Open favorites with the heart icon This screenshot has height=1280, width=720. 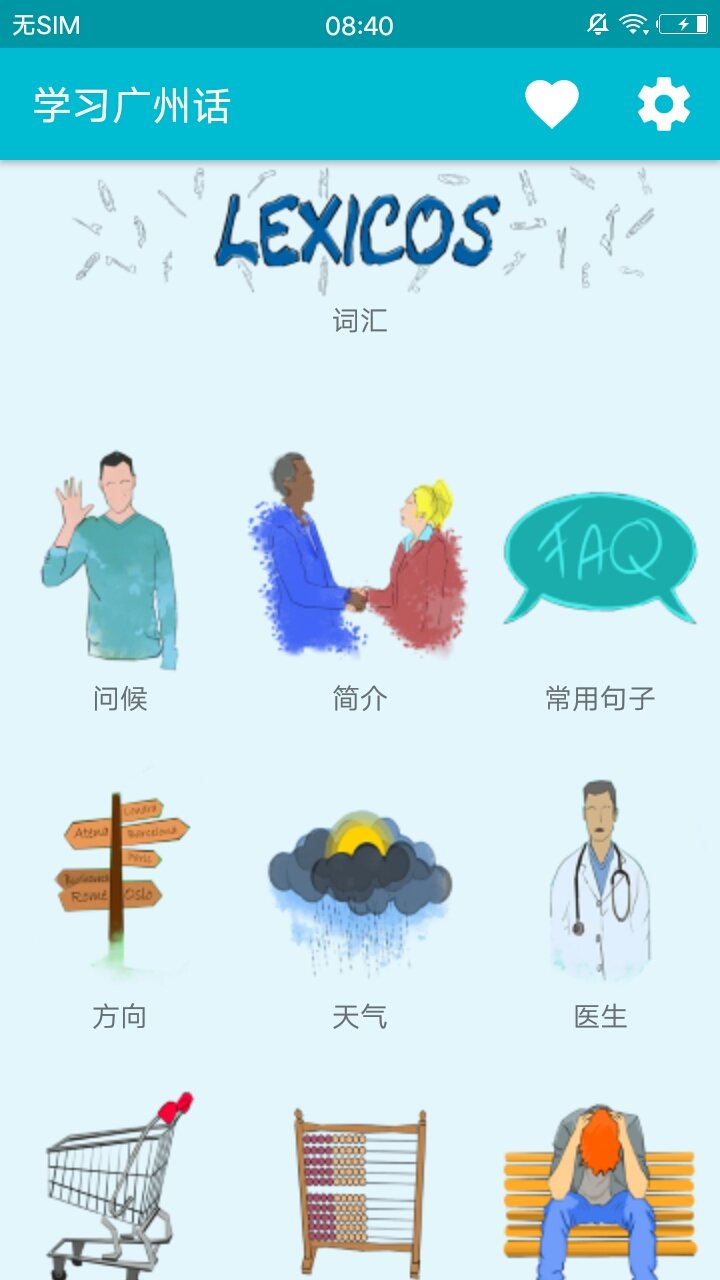[552, 104]
